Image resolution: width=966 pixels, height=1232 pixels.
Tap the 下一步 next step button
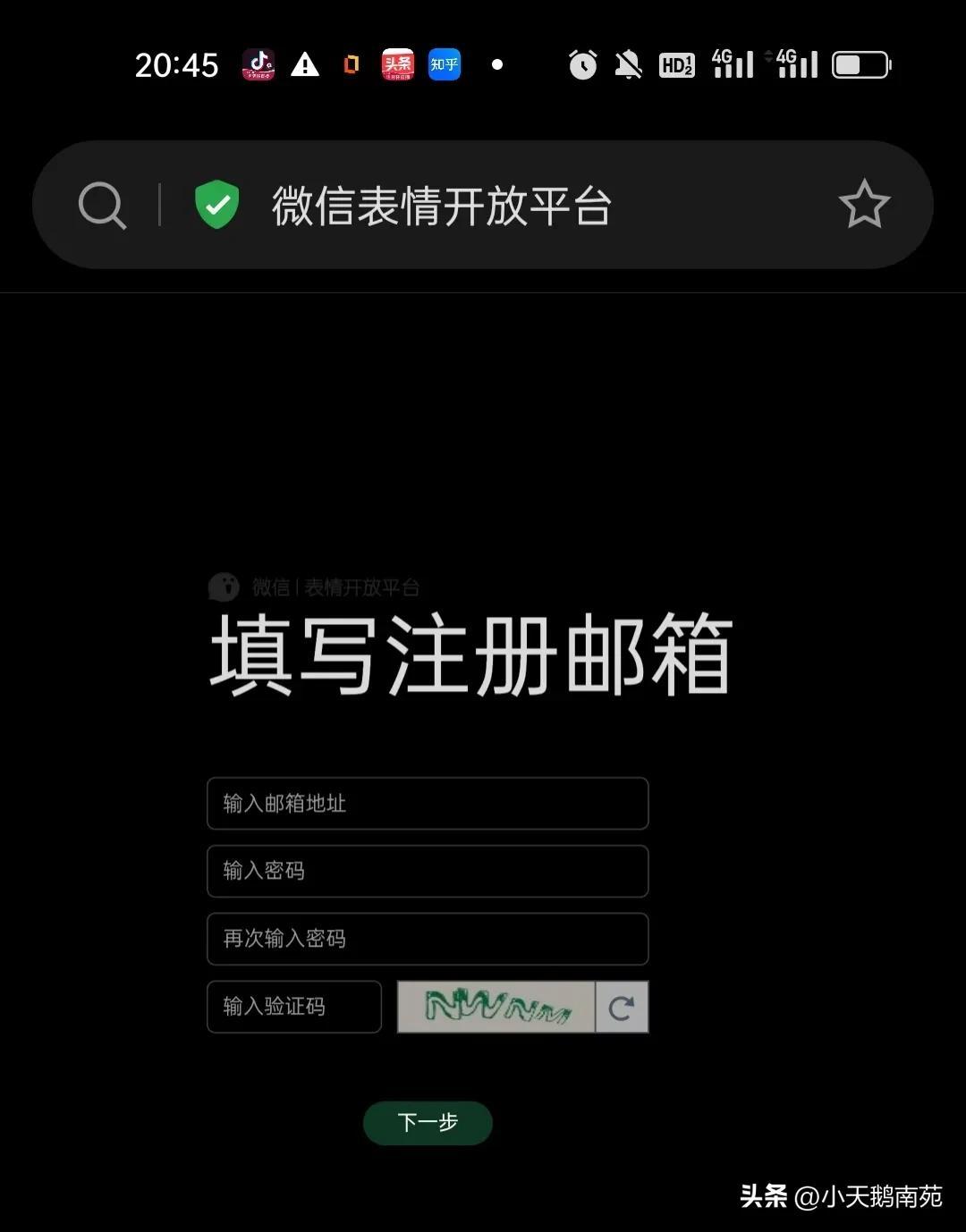(428, 1123)
